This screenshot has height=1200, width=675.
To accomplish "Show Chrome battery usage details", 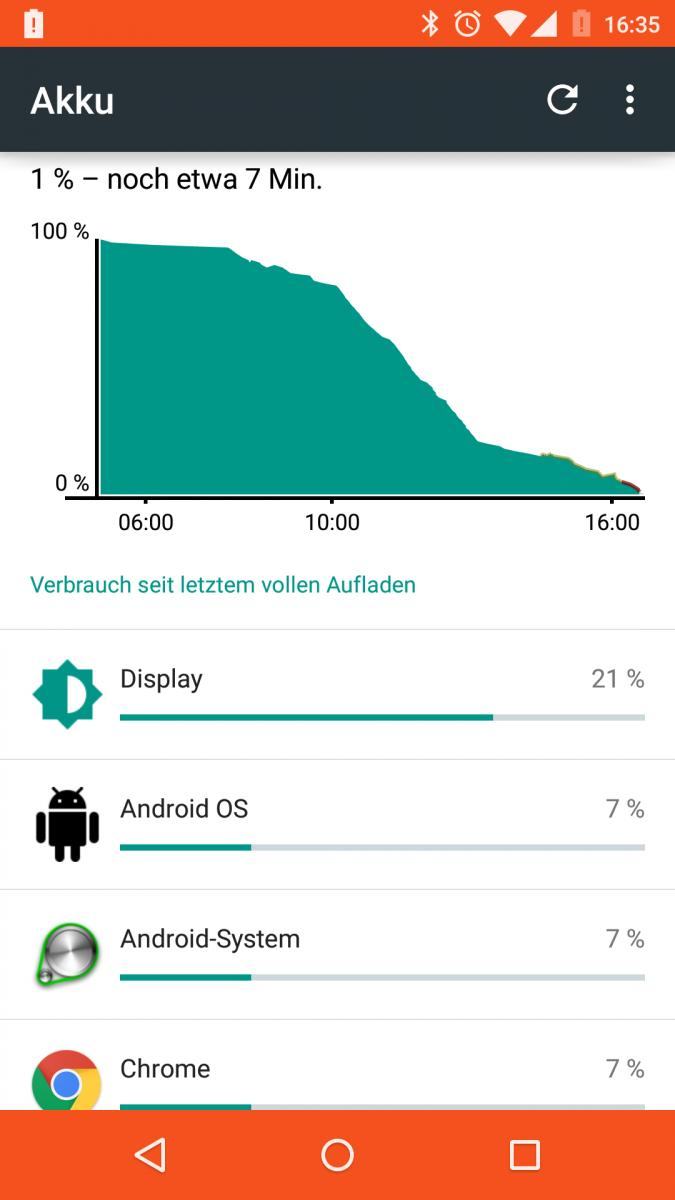I will (x=337, y=1065).
